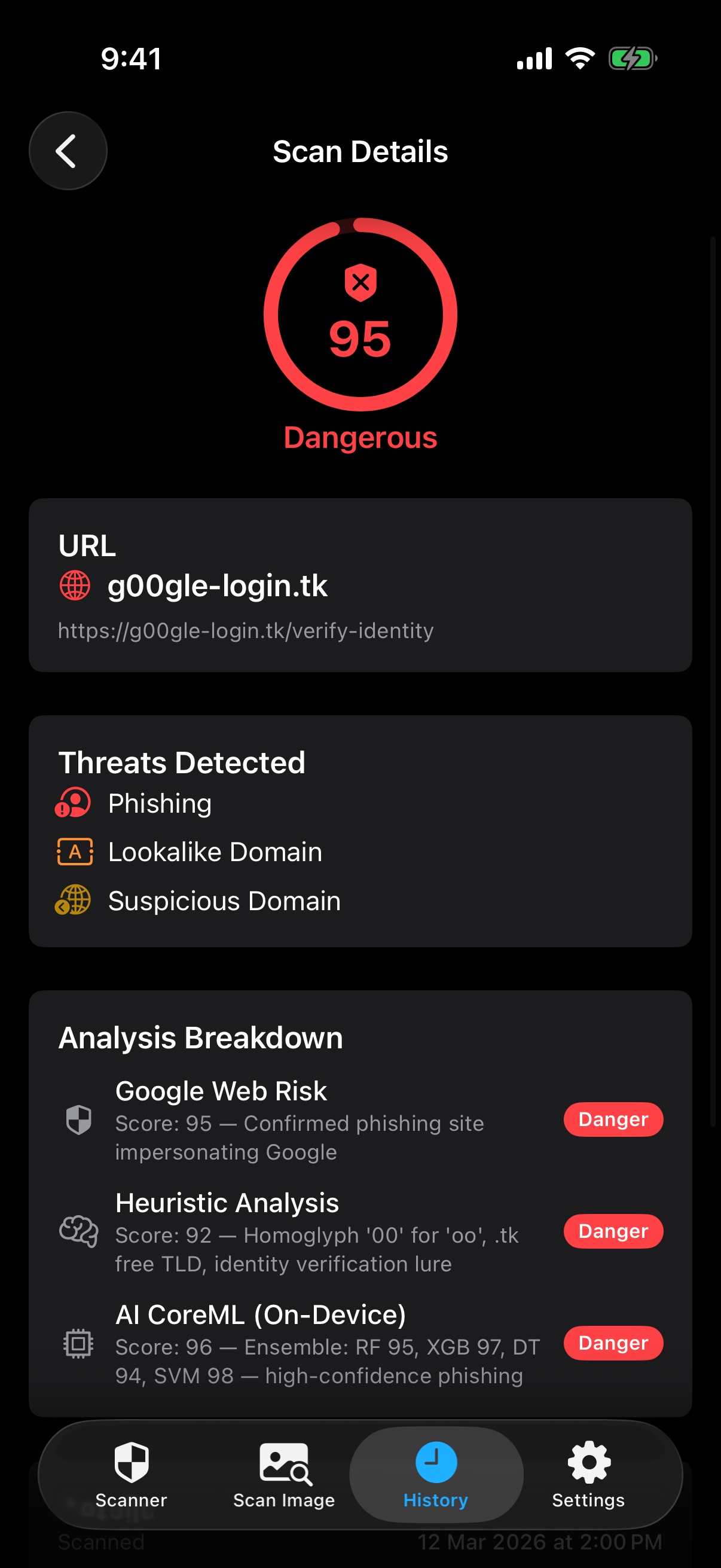The image size is (721, 1568).
Task: Tap the shield icon inside the score ring
Action: (x=361, y=282)
